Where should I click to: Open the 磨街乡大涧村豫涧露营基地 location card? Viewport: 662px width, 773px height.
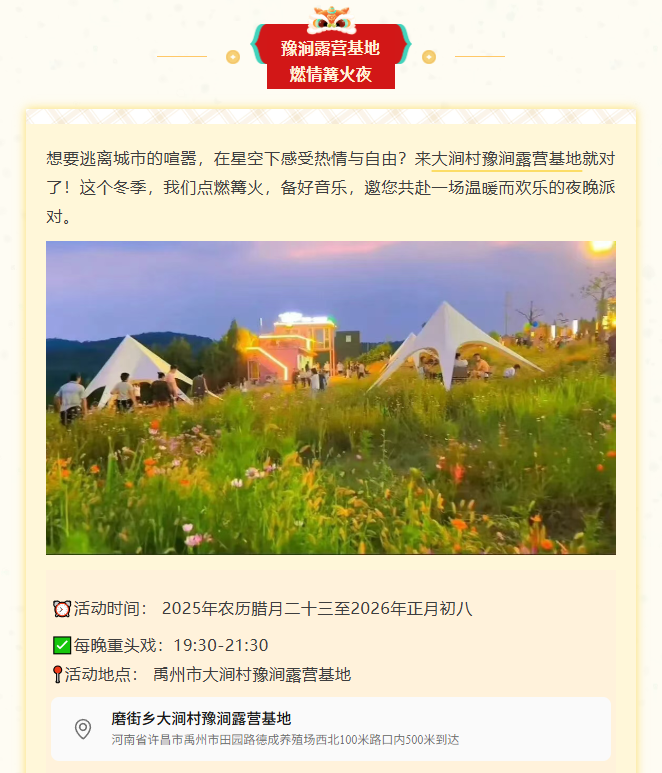(x=330, y=729)
